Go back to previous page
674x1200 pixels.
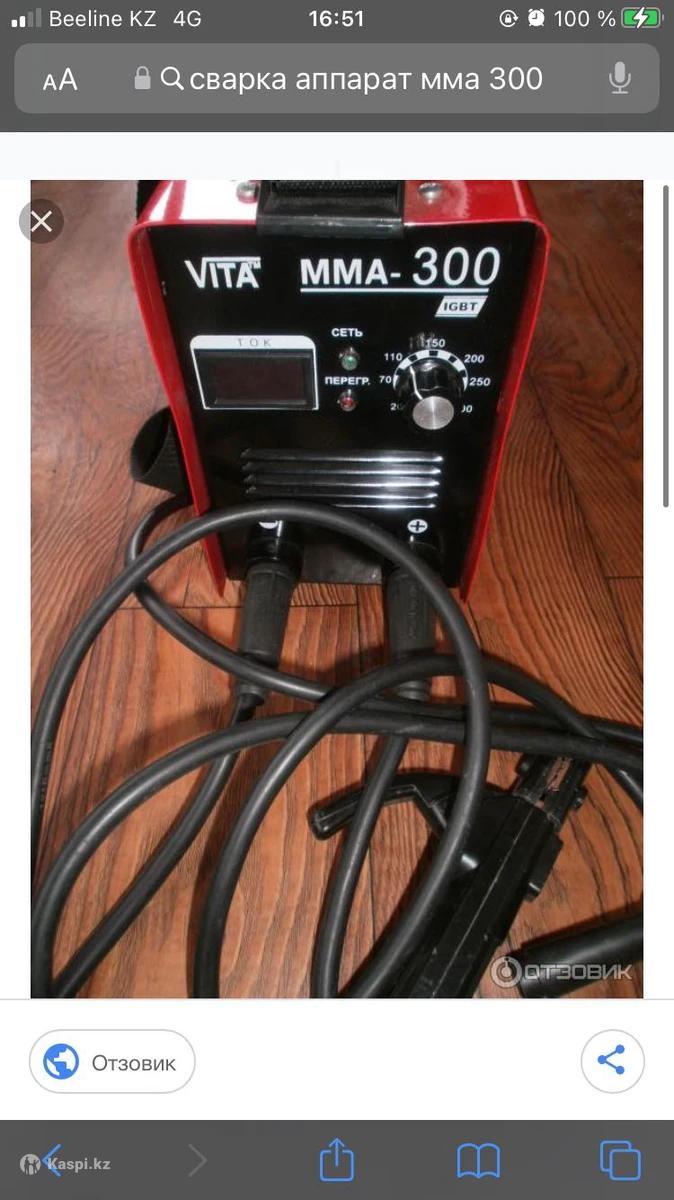click(52, 1160)
